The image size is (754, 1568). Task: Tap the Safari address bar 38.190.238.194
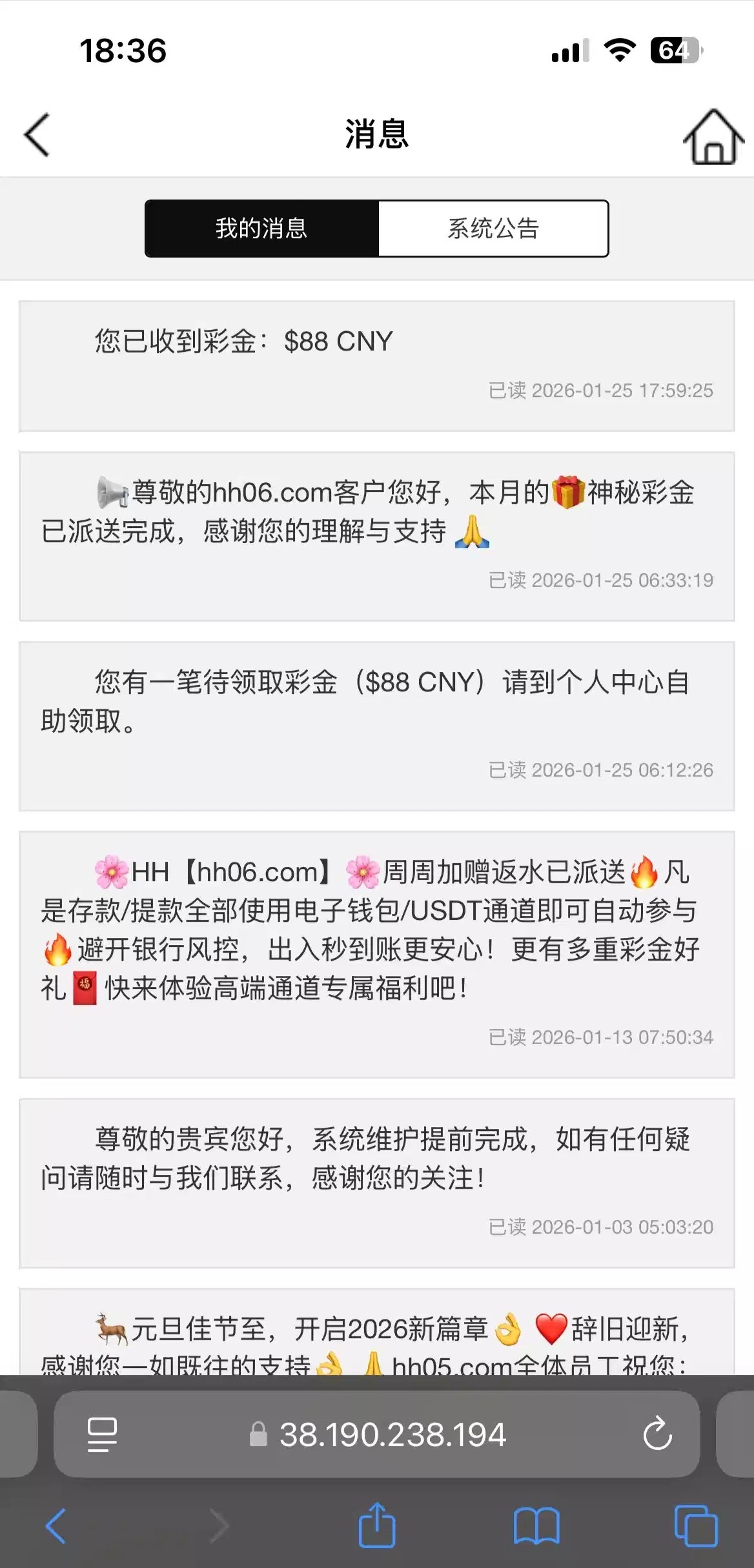click(x=392, y=1434)
